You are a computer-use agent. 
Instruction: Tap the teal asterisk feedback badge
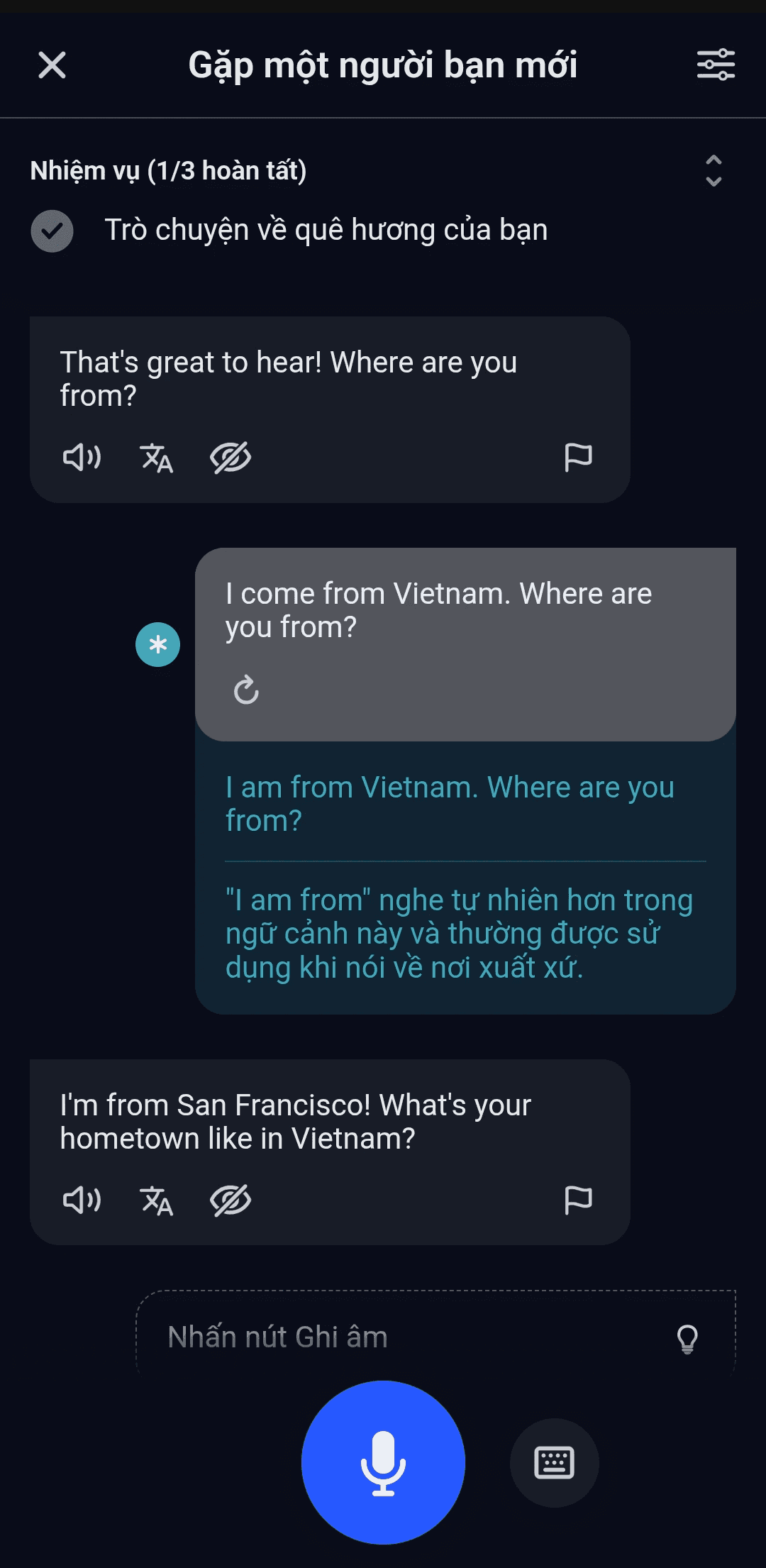point(157,644)
